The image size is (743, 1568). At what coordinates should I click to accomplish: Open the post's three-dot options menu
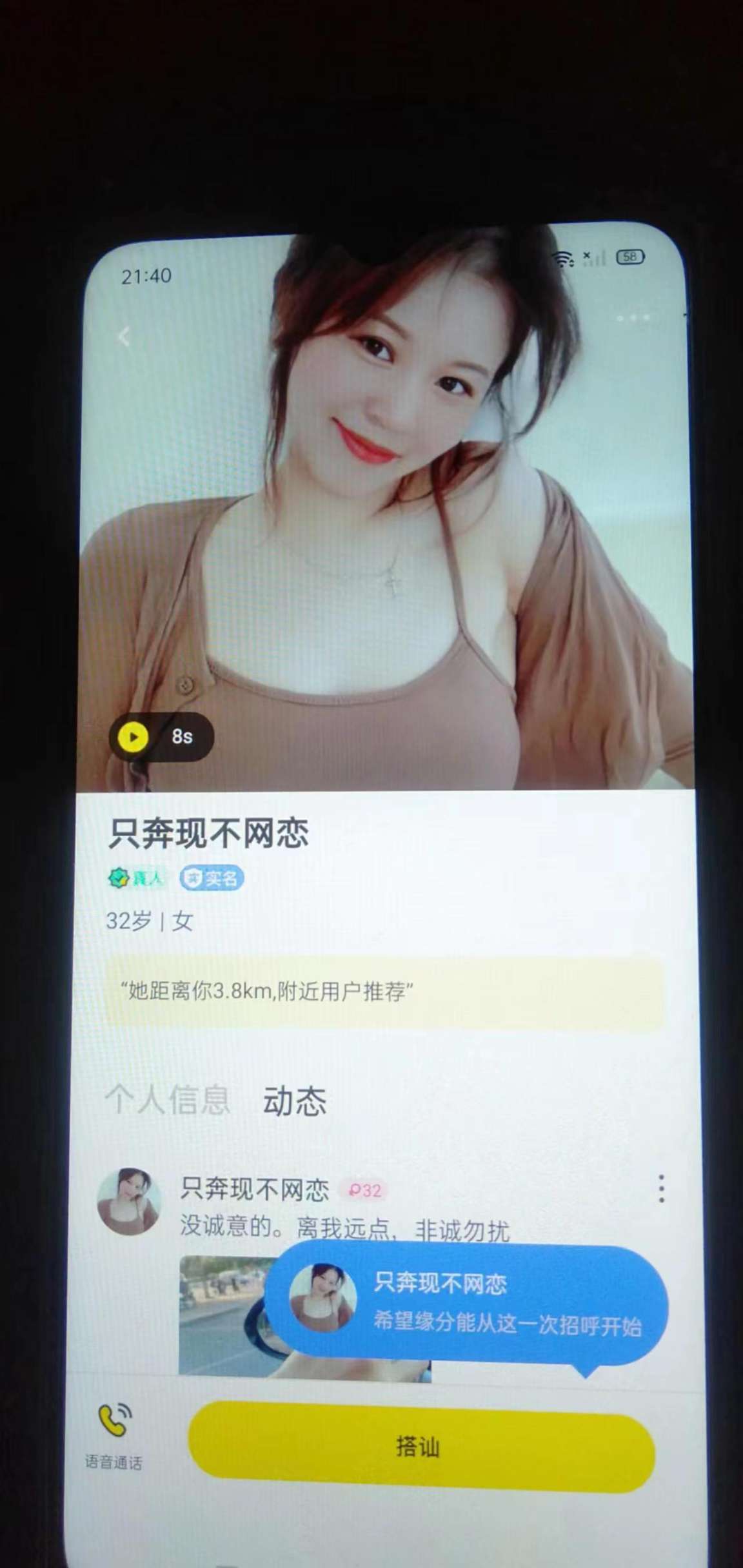661,1189
